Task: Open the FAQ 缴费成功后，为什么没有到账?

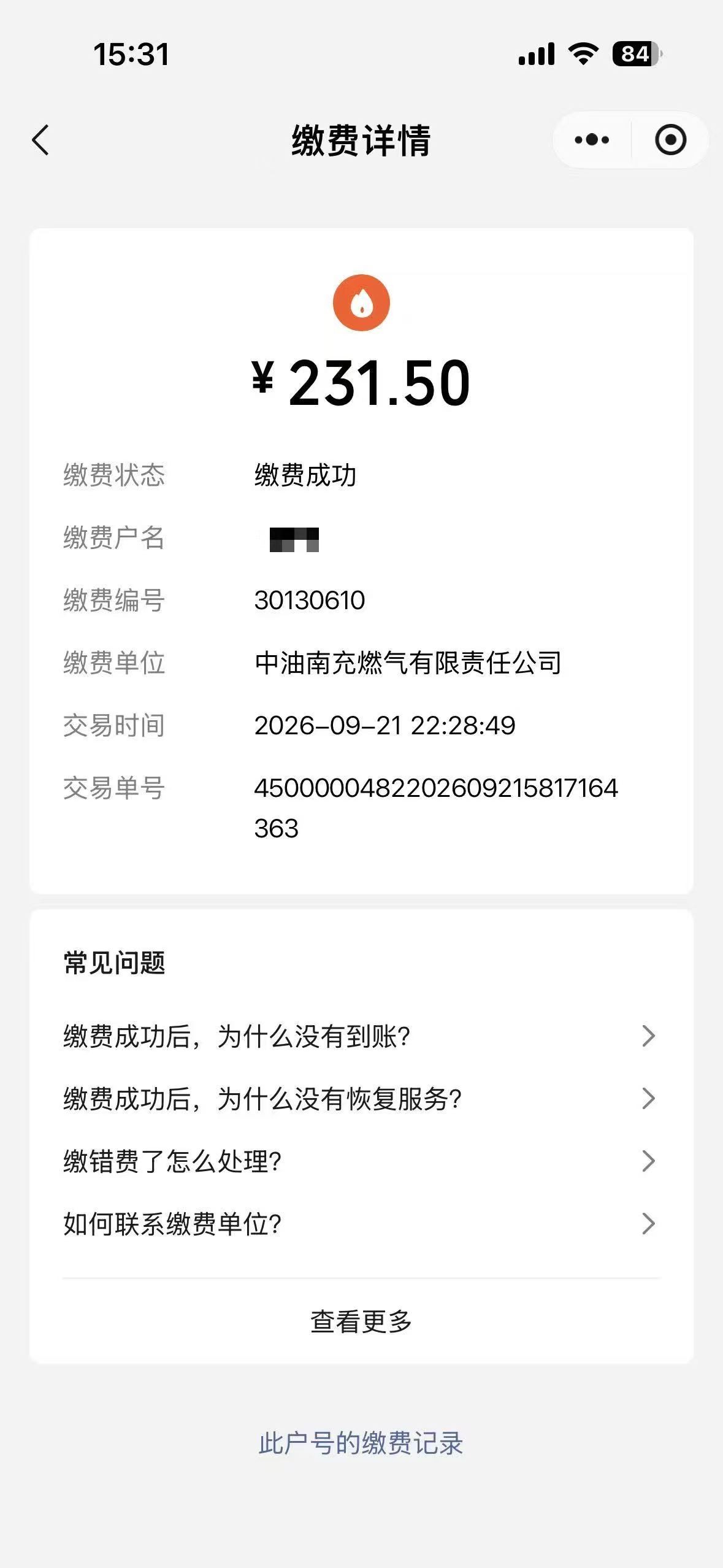Action: point(361,1036)
